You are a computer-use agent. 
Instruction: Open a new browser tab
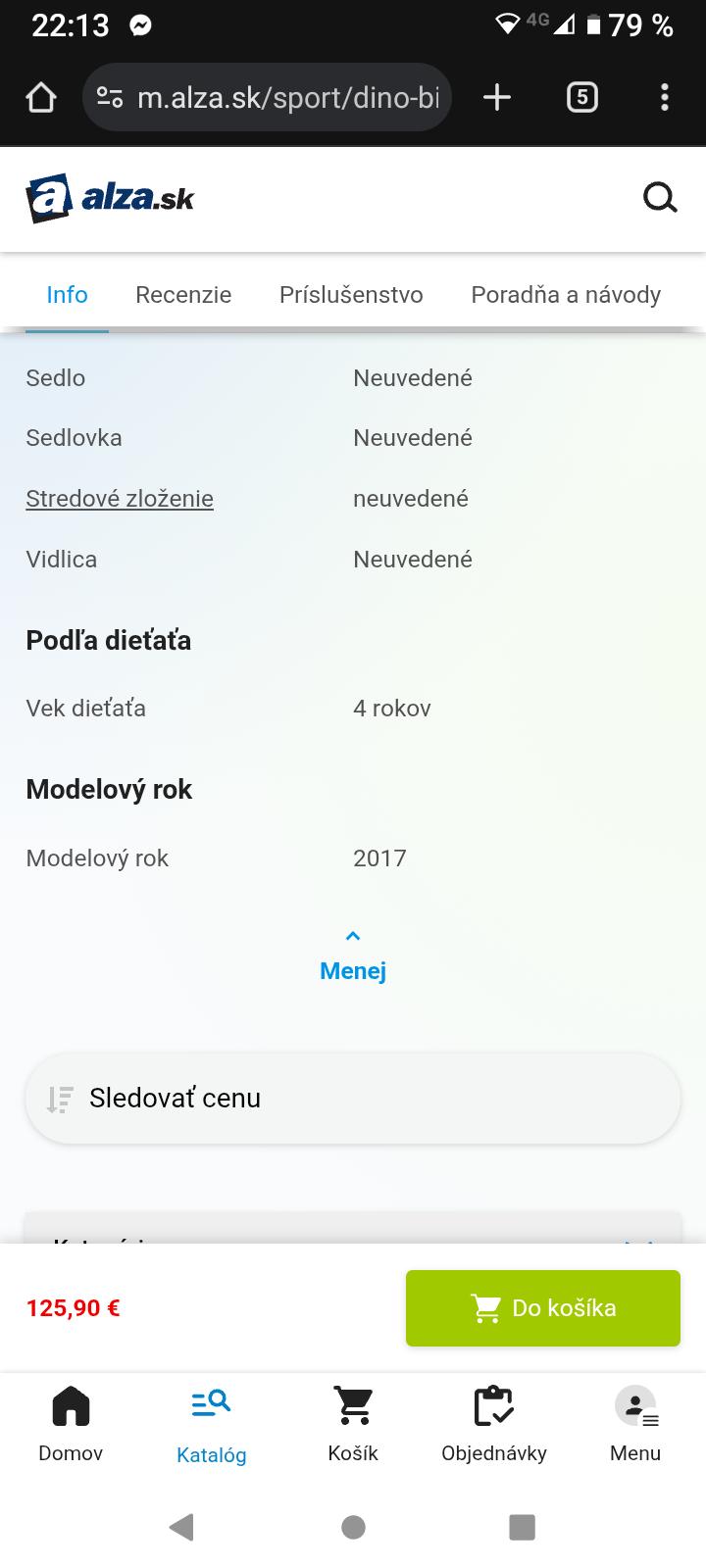click(x=497, y=97)
